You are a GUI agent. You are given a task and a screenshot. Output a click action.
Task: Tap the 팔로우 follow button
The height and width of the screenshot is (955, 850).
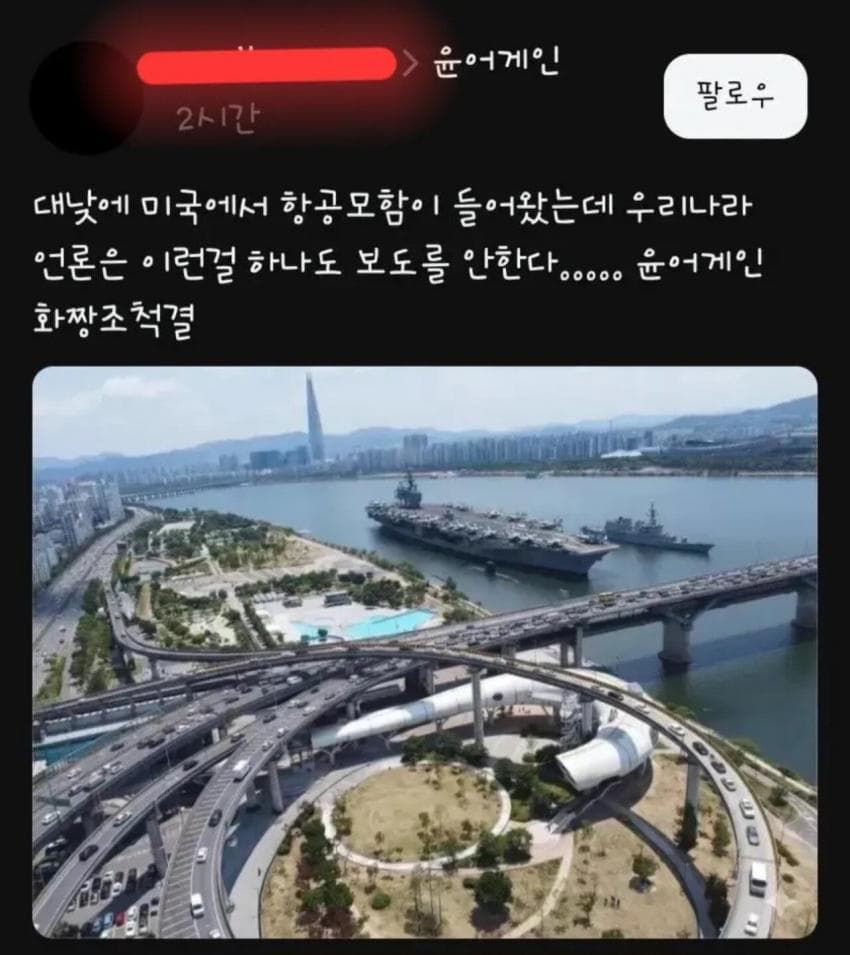point(735,96)
